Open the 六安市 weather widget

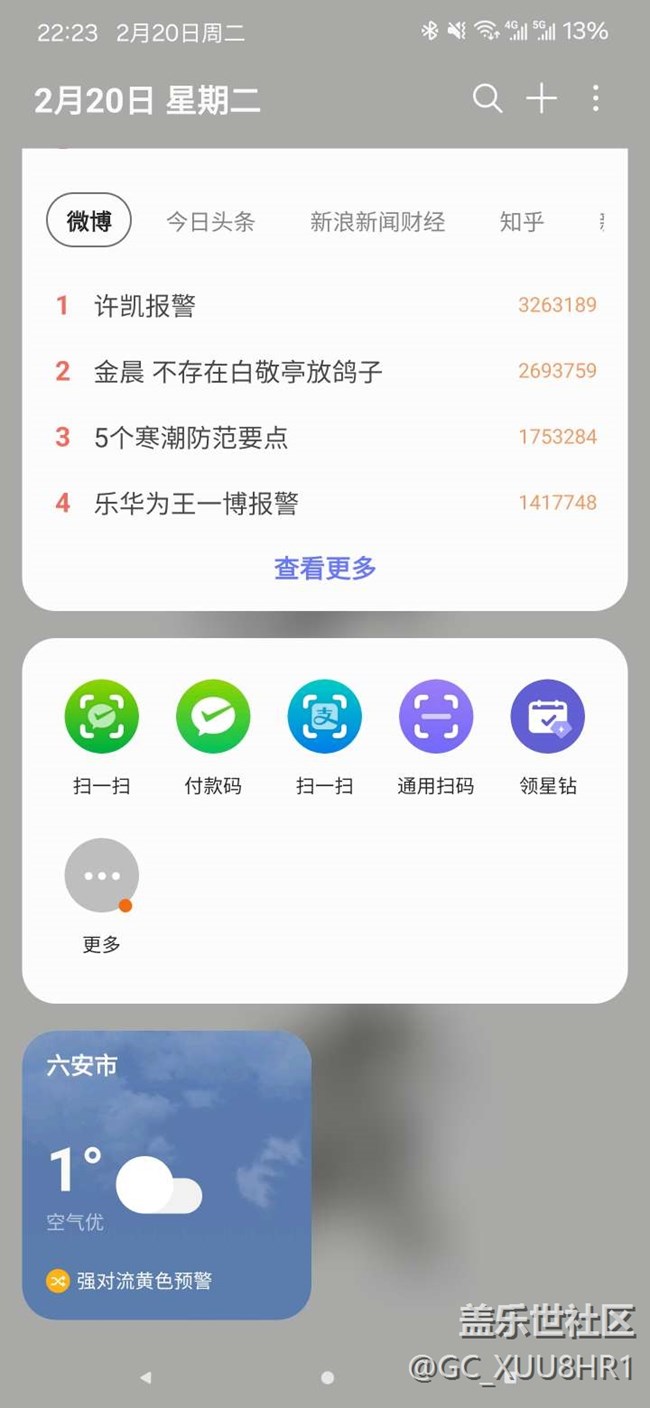pyautogui.click(x=167, y=1175)
